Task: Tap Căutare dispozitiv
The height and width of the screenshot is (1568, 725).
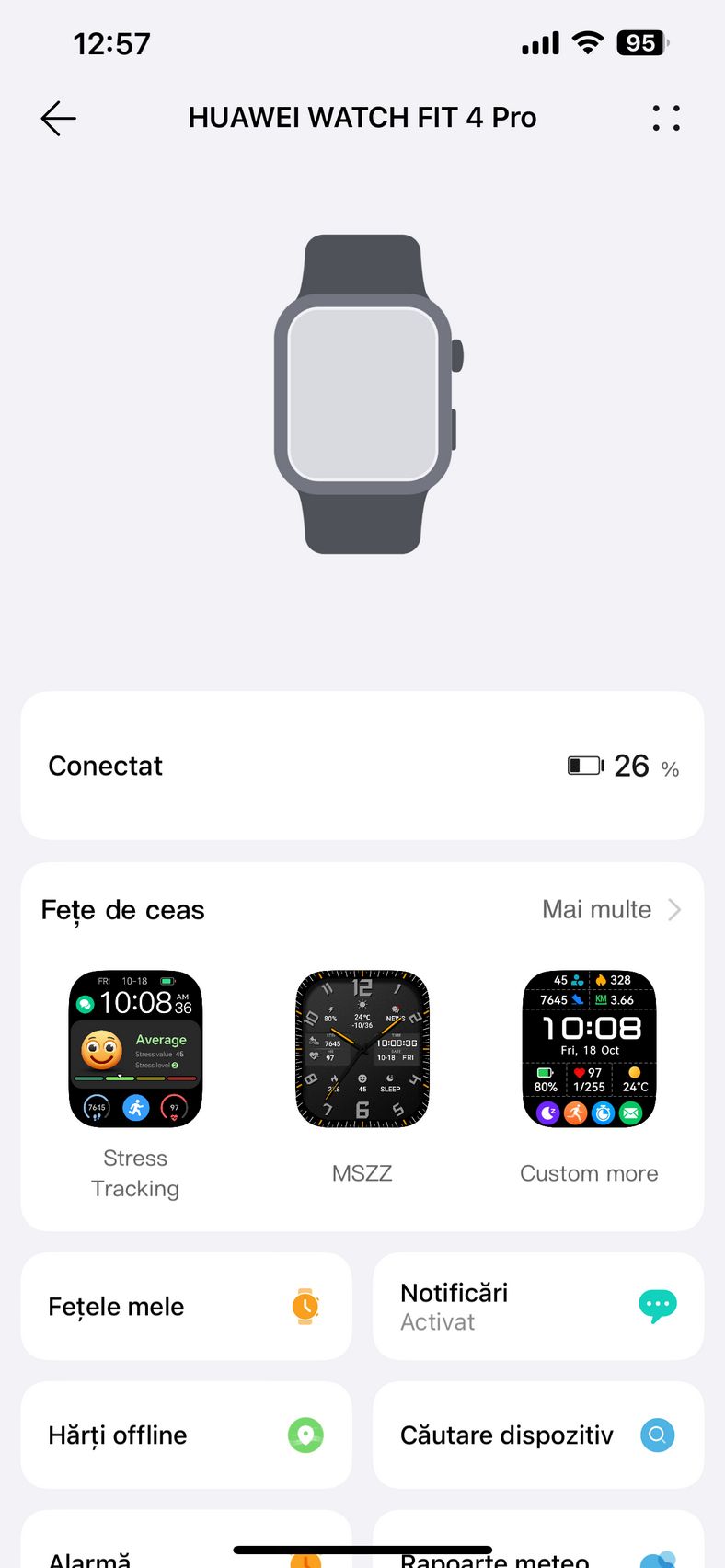Action: 538,1435
